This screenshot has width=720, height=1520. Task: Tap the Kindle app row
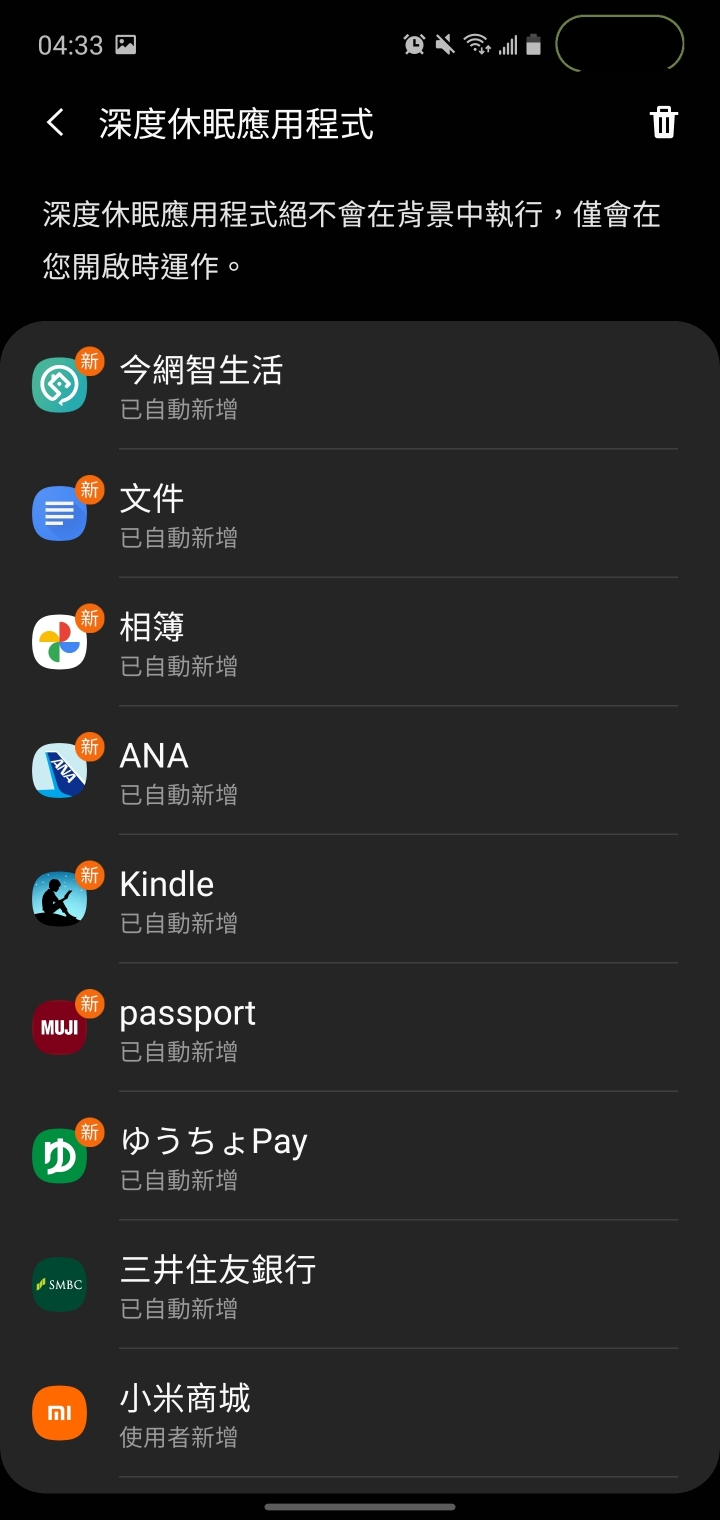[x=360, y=900]
